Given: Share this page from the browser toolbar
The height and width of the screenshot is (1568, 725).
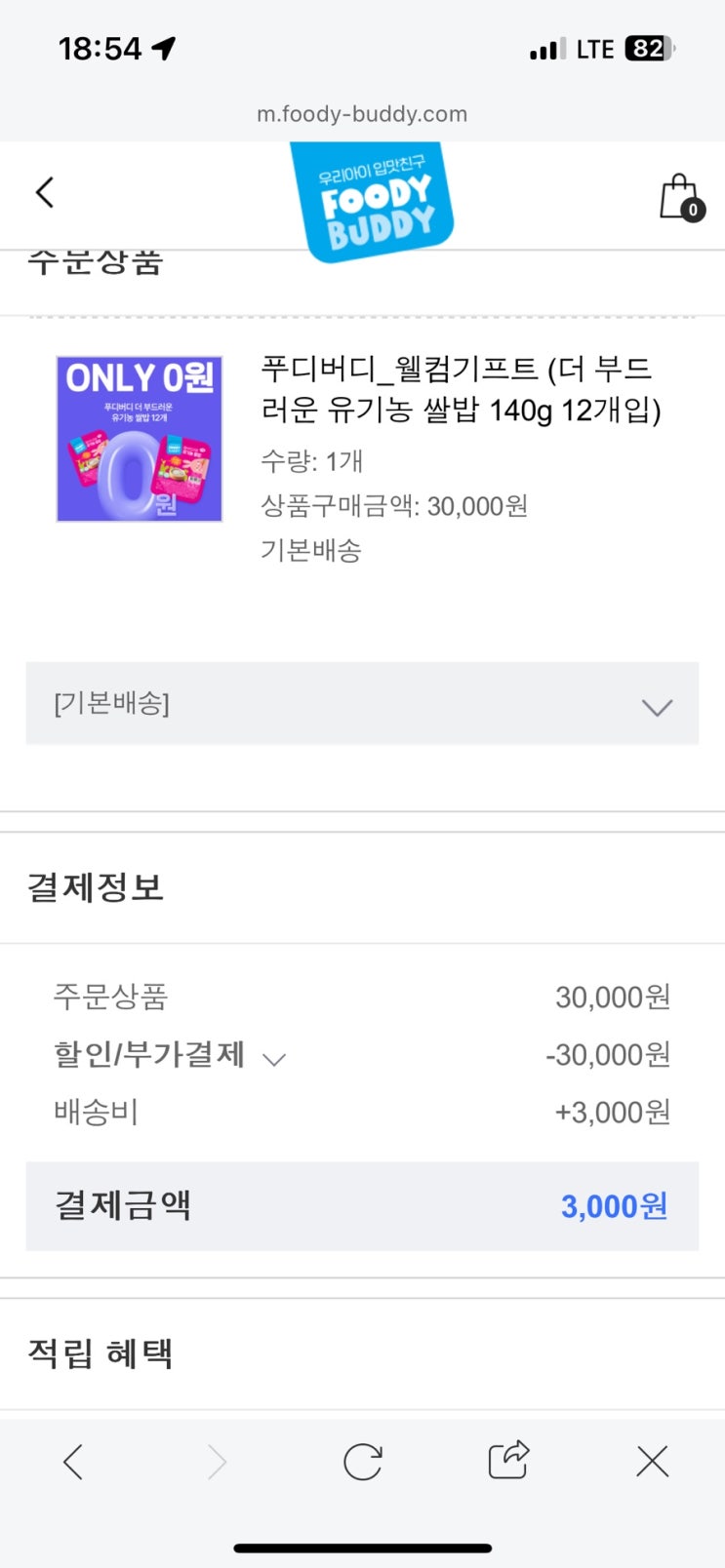Looking at the screenshot, I should [507, 1461].
